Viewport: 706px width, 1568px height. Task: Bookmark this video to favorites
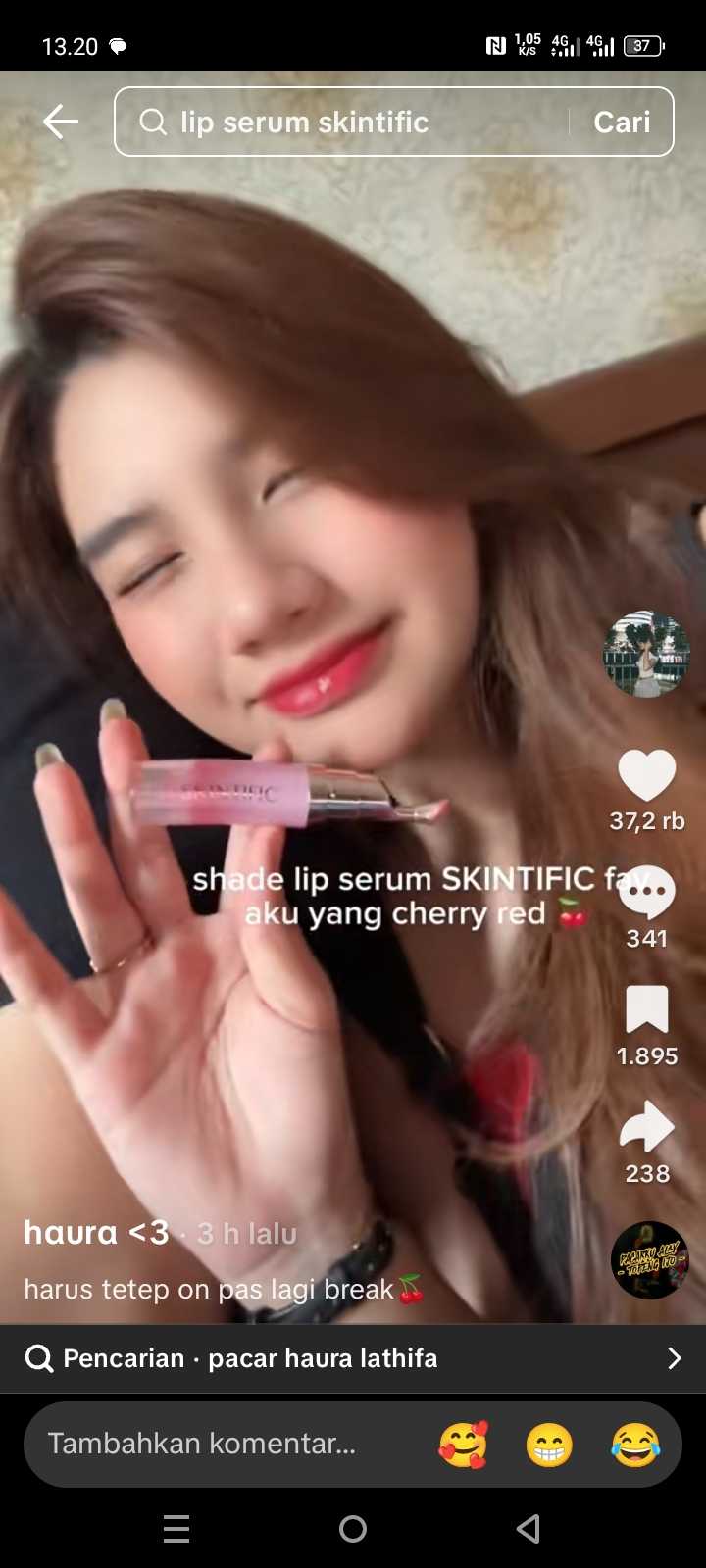coord(646,1010)
